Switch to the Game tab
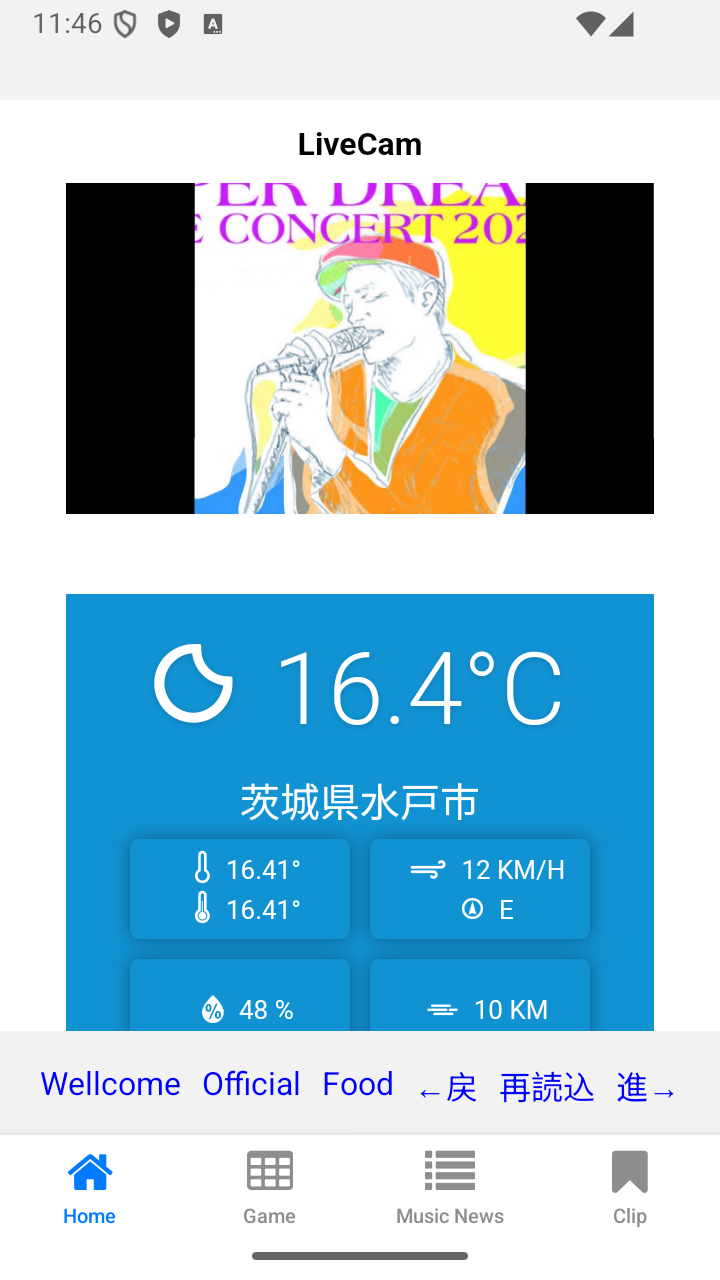 click(270, 1188)
